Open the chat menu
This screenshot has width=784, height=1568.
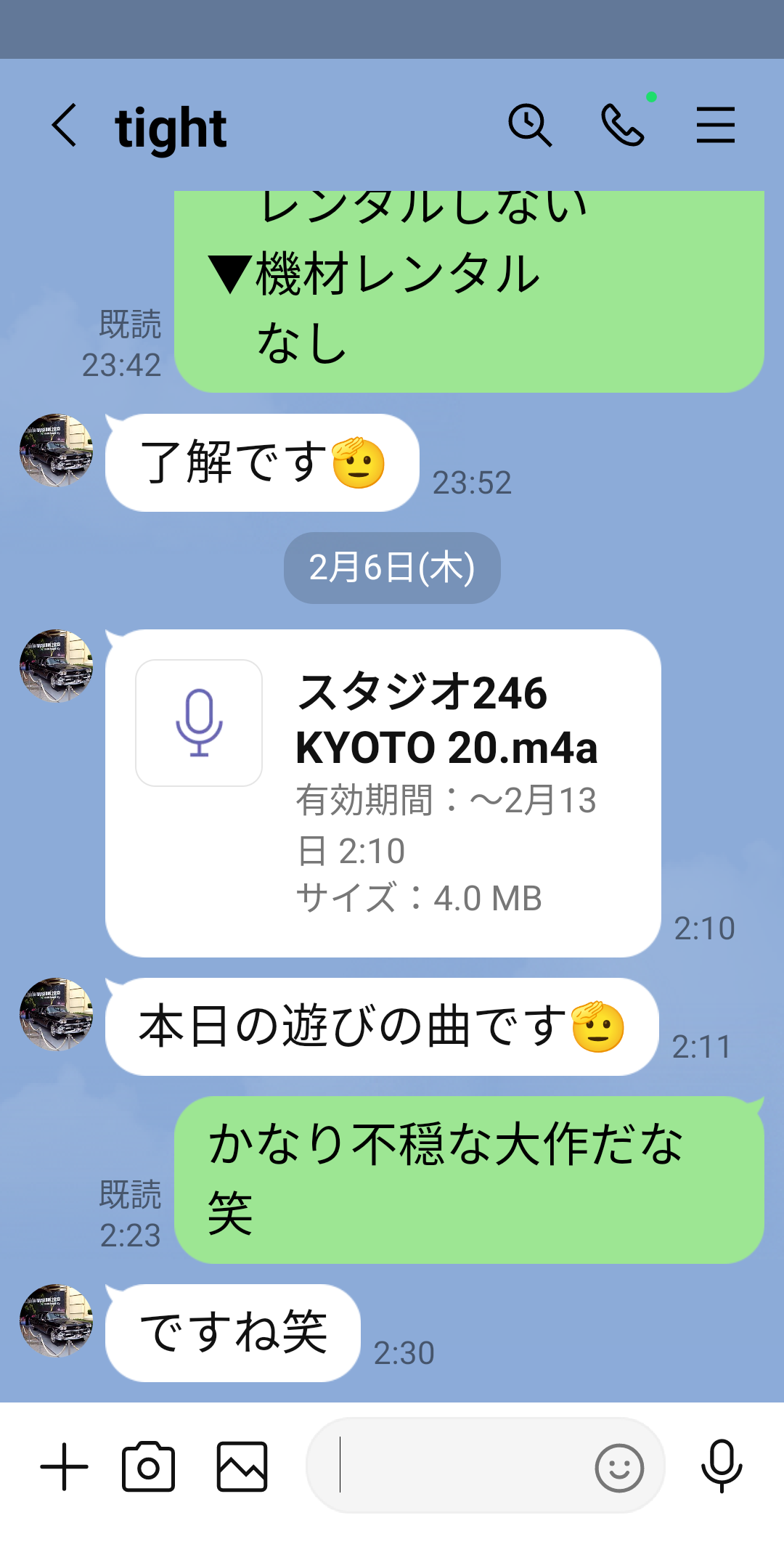coord(715,126)
